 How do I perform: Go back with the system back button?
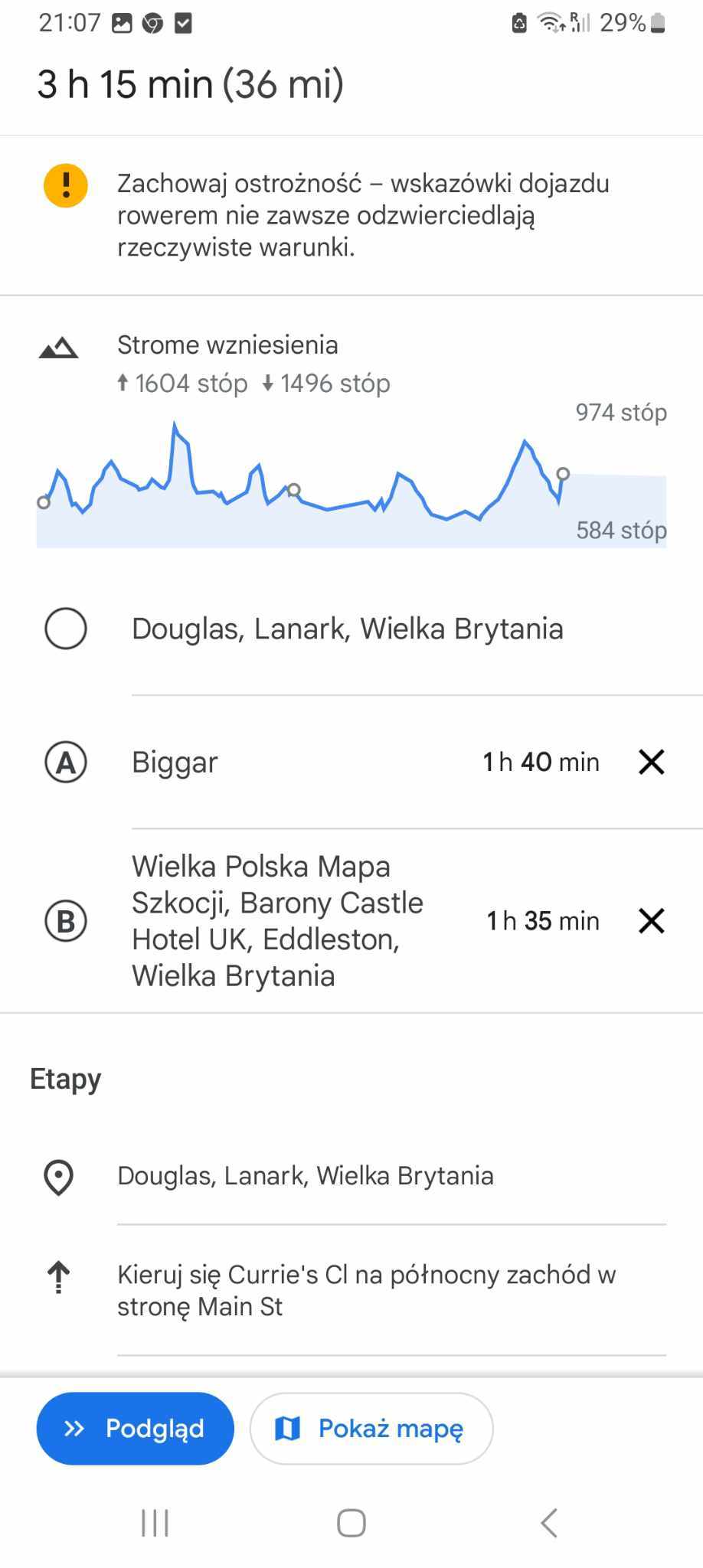click(548, 1523)
